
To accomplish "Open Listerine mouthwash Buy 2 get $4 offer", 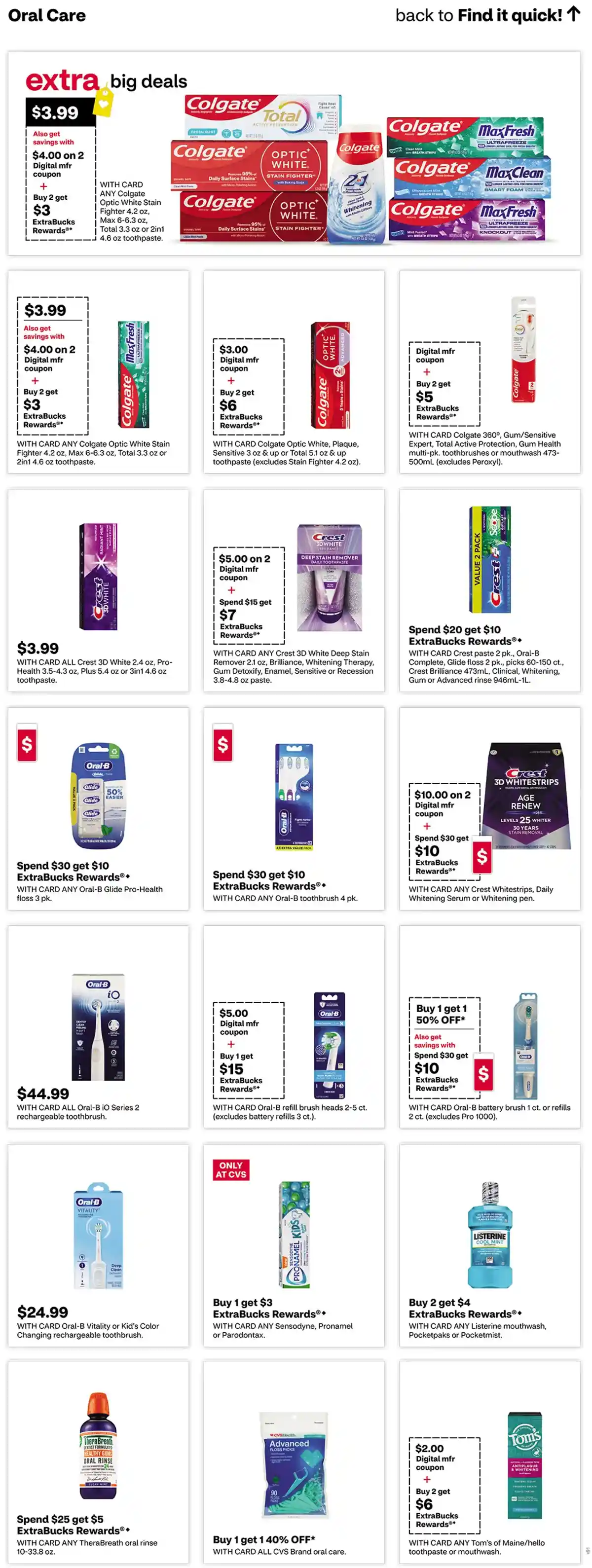I will click(490, 1245).
